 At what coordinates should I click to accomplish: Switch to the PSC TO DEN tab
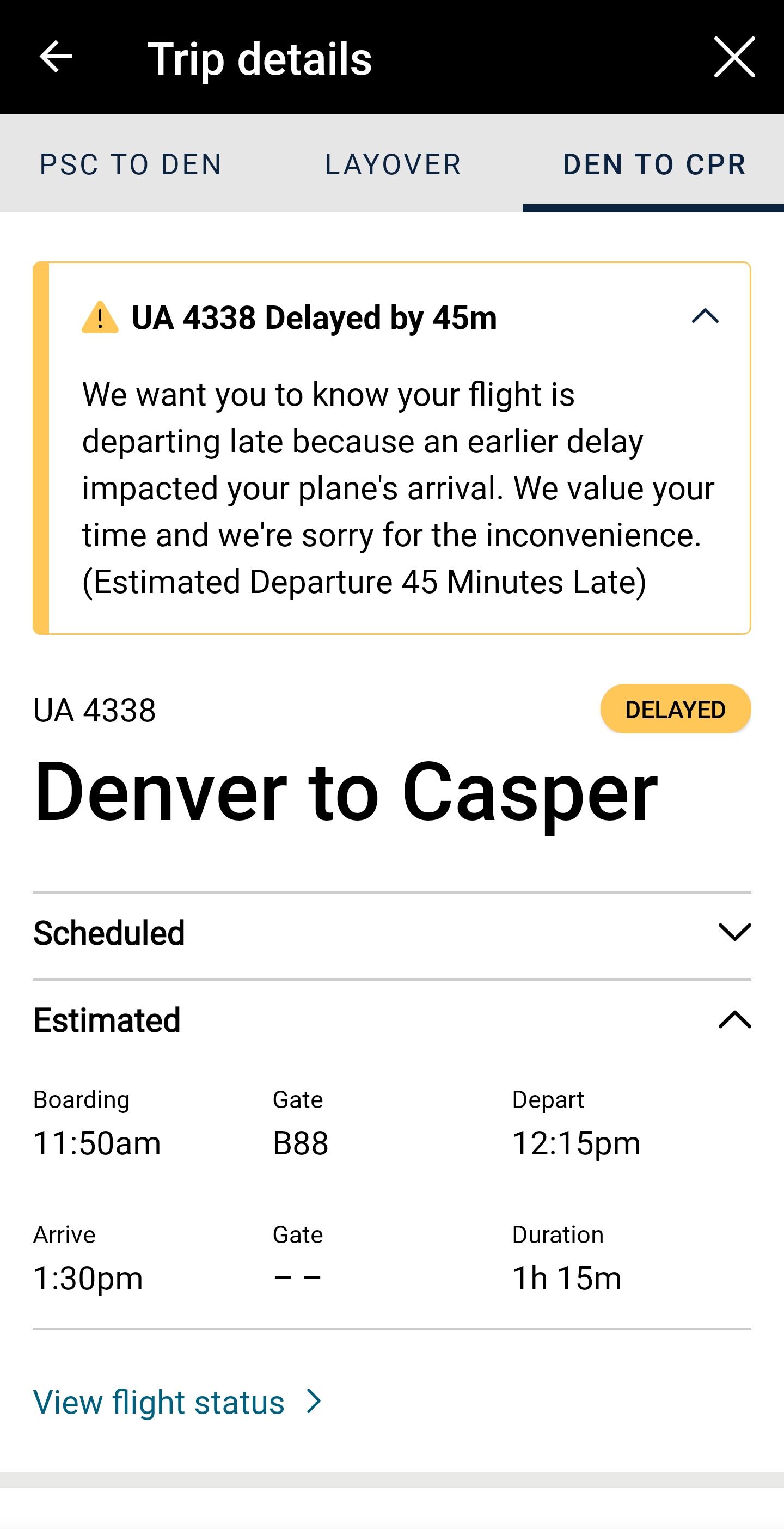tap(131, 164)
